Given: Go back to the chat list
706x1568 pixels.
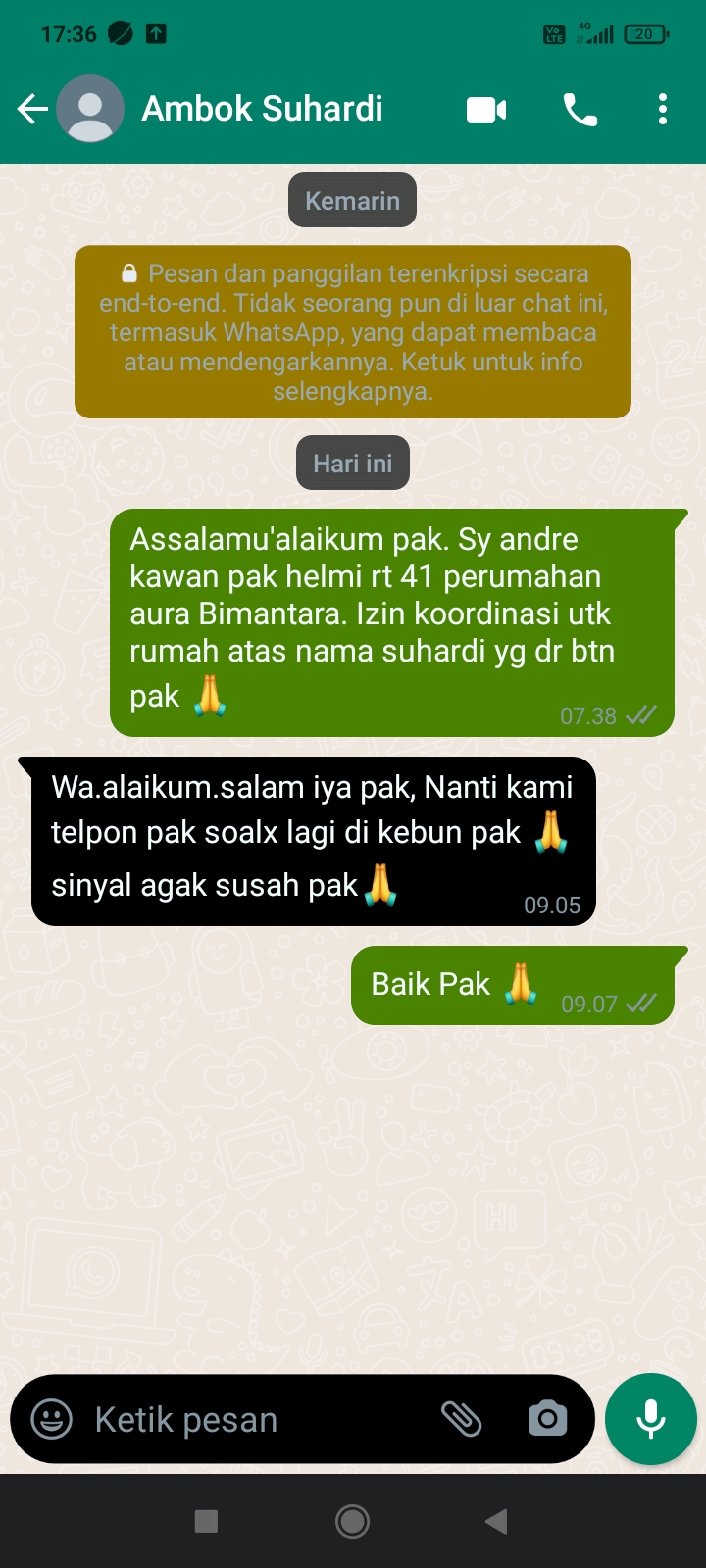Looking at the screenshot, I should 32,109.
